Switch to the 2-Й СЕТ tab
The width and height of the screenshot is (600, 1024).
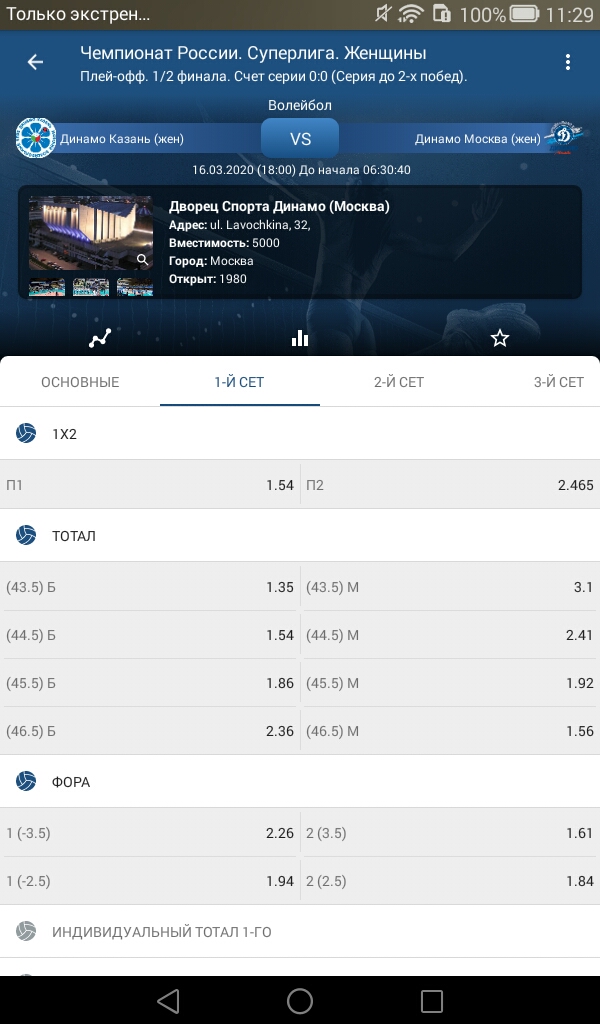[x=399, y=382]
